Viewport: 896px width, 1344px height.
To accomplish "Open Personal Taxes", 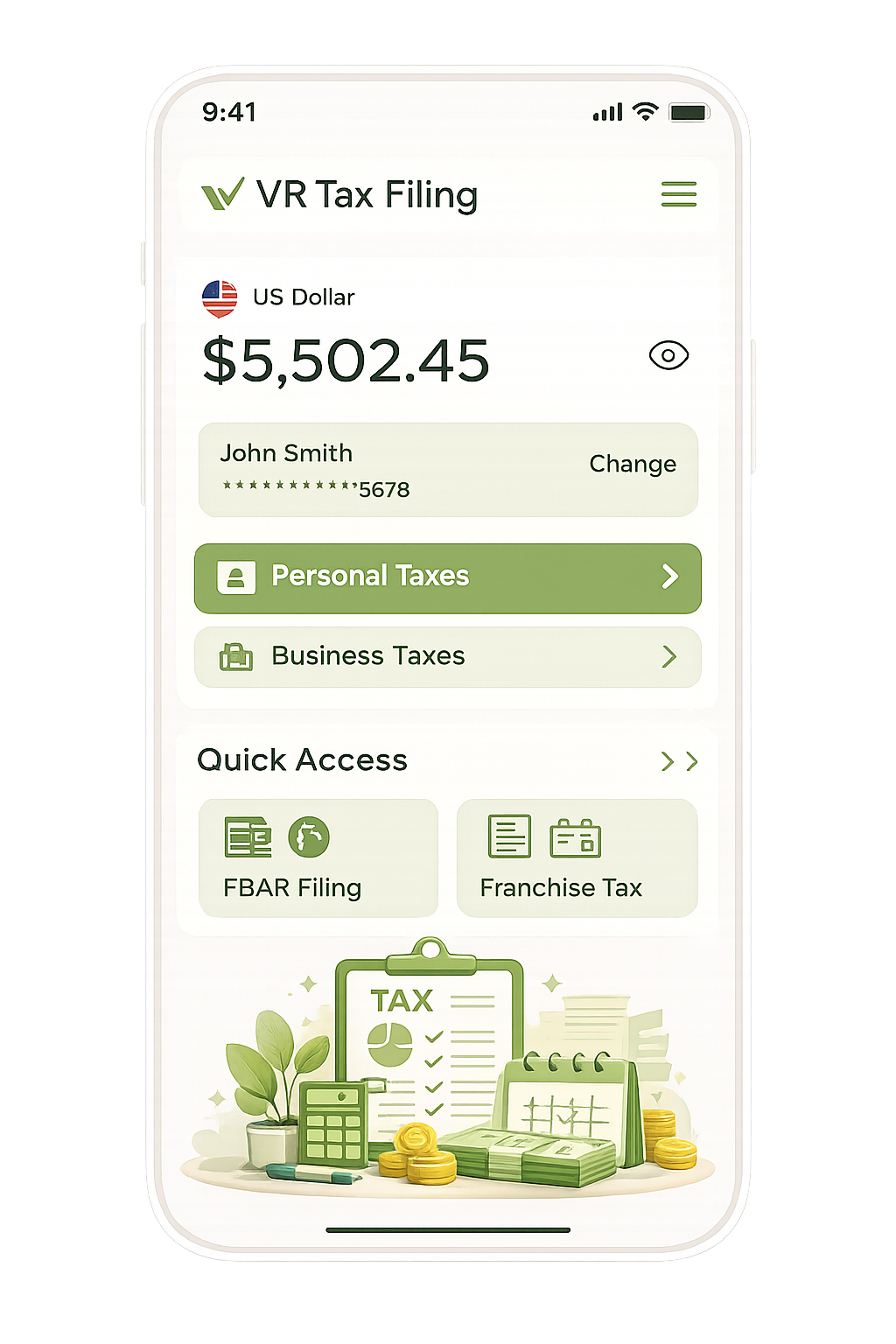I will (x=447, y=577).
